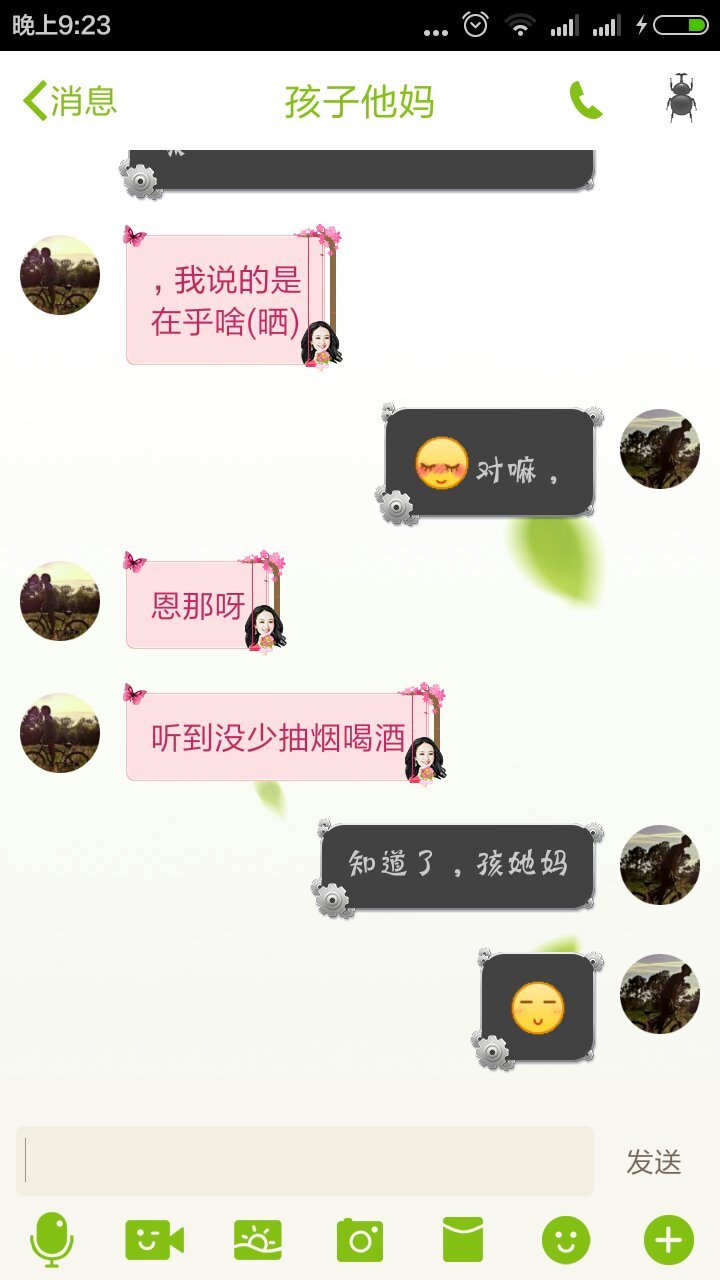
Task: Expand more options with the plus button
Action: point(668,1240)
